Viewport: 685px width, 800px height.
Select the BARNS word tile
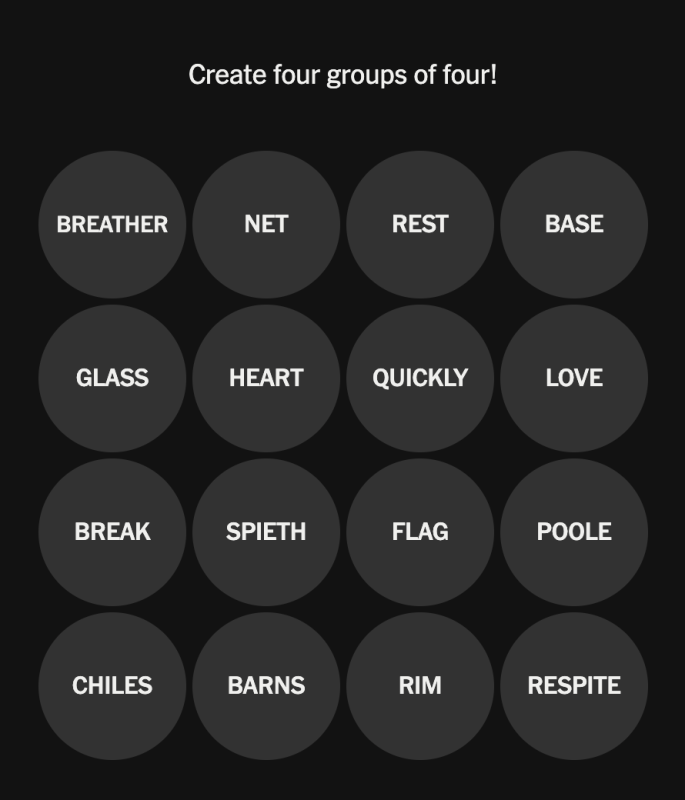(266, 686)
